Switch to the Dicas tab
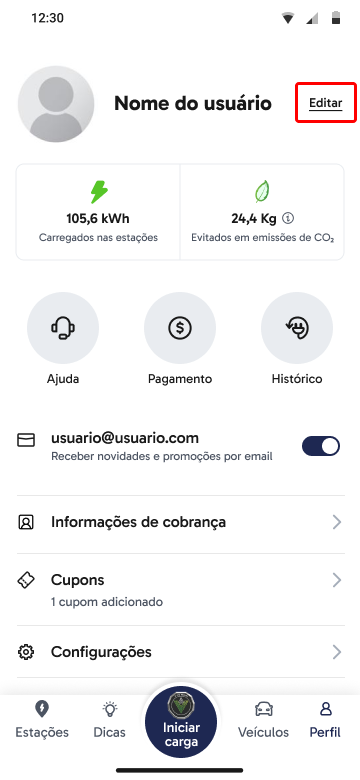Image resolution: width=360 pixels, height=780 pixels. pyautogui.click(x=109, y=720)
